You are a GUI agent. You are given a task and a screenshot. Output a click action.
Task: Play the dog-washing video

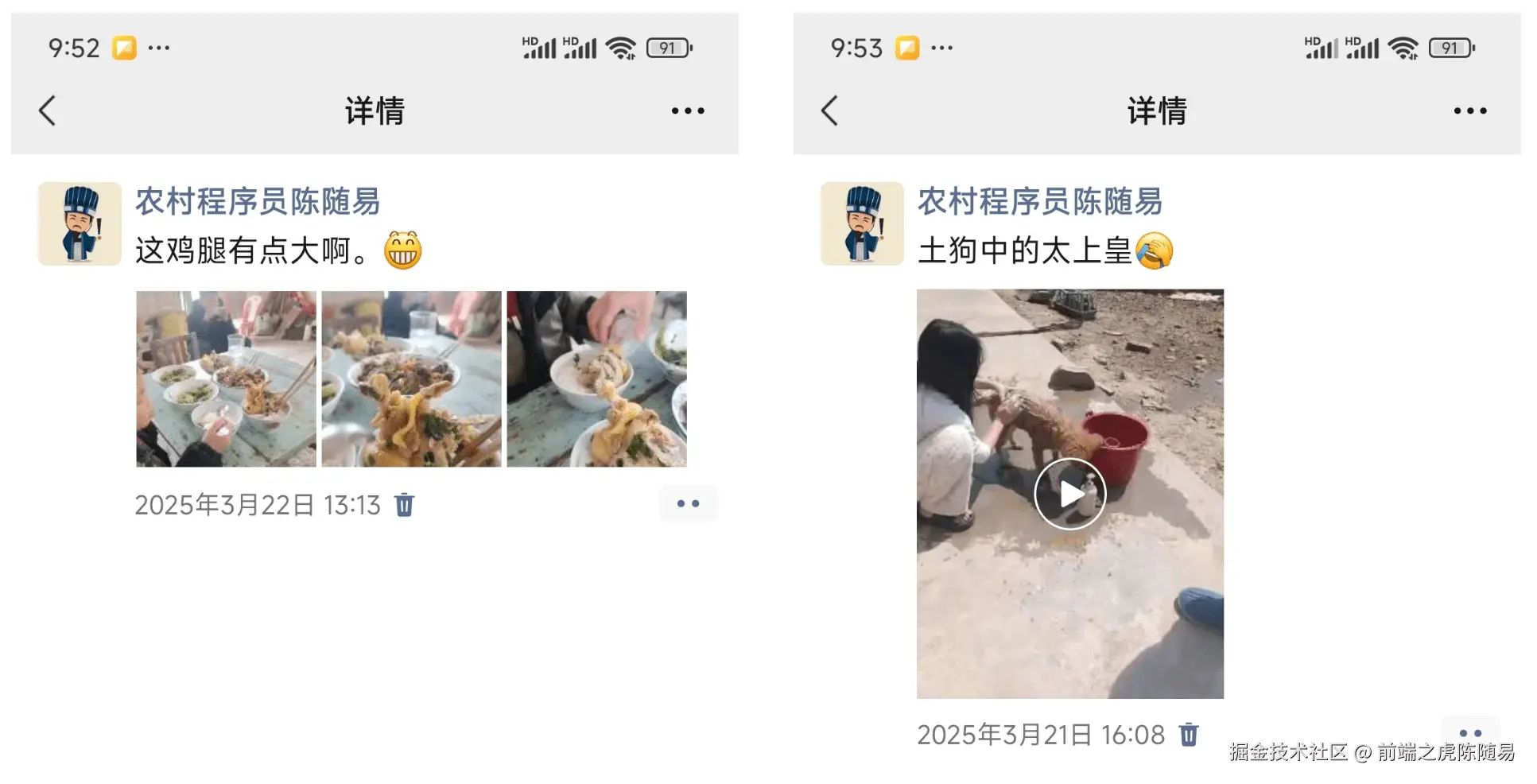1069,494
